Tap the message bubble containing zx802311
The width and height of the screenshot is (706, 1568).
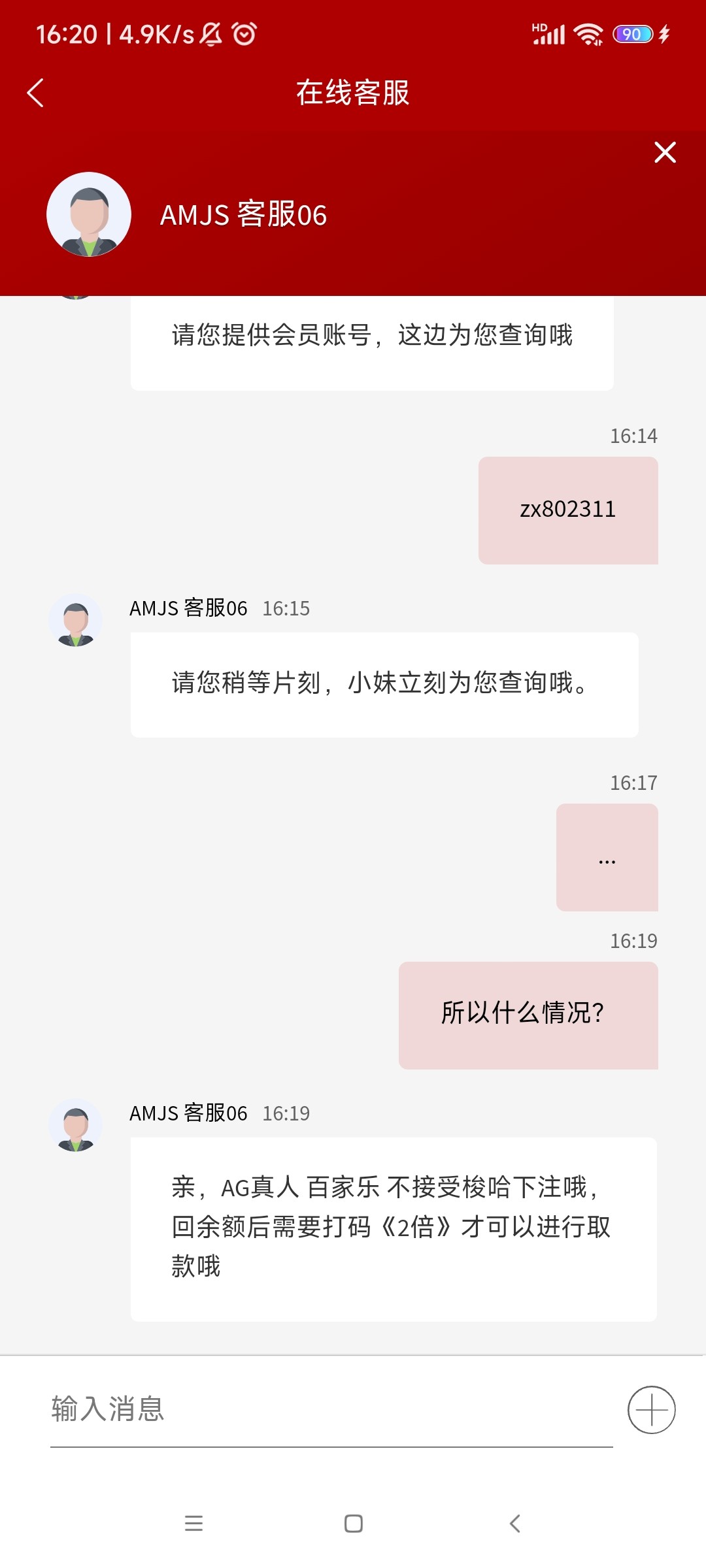click(x=567, y=510)
